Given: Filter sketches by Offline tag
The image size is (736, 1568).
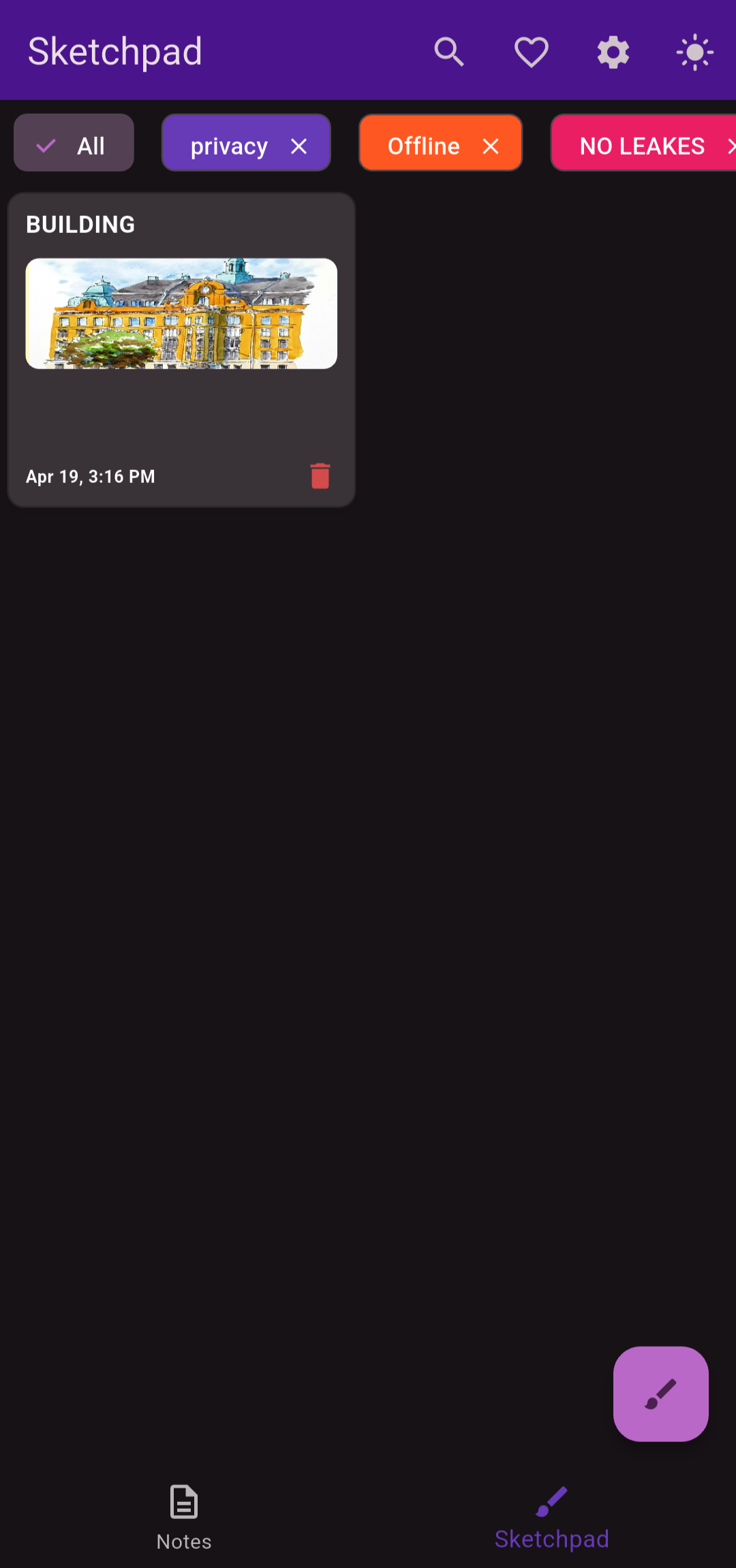Looking at the screenshot, I should pyautogui.click(x=423, y=146).
